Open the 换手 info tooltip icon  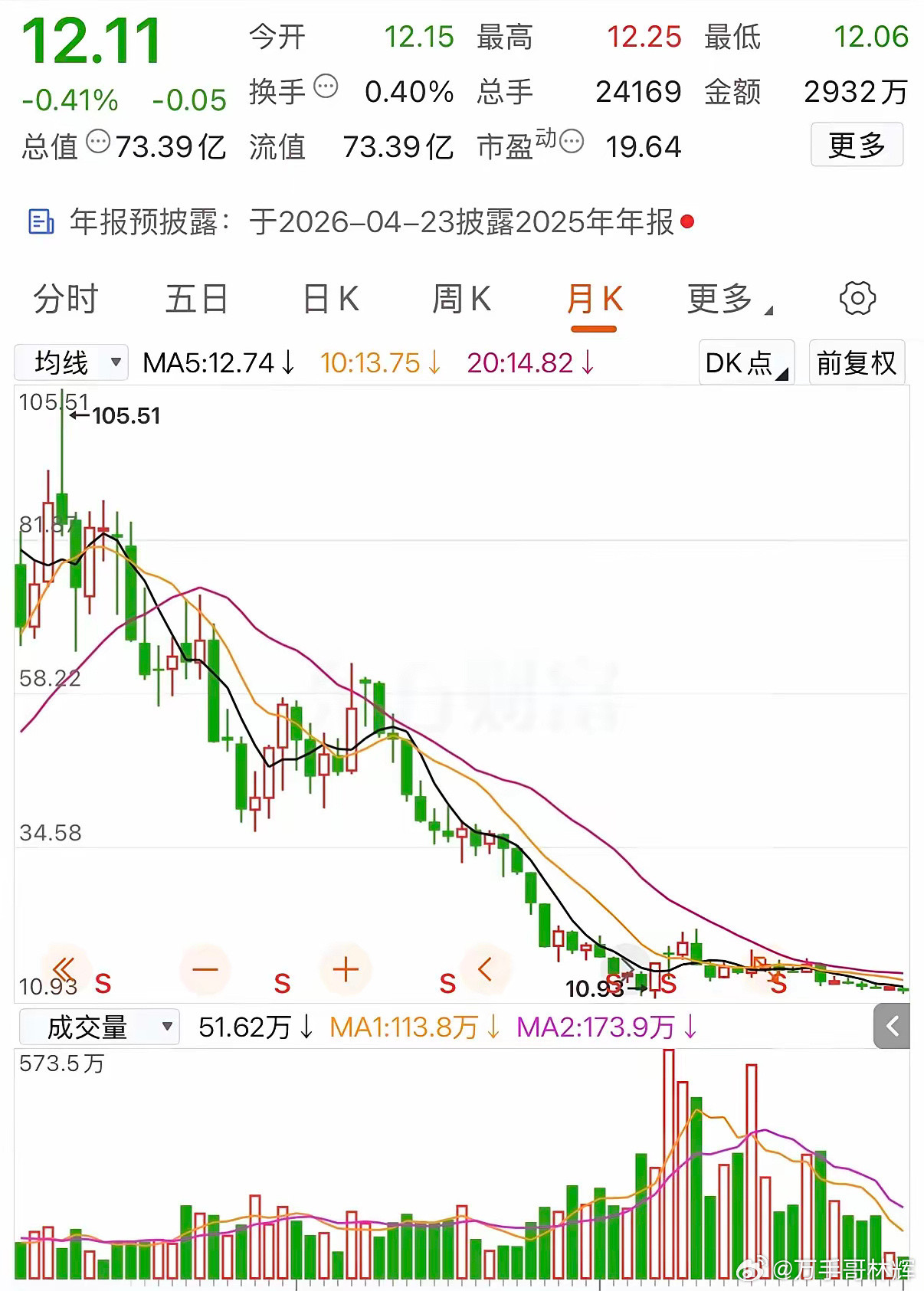point(325,84)
